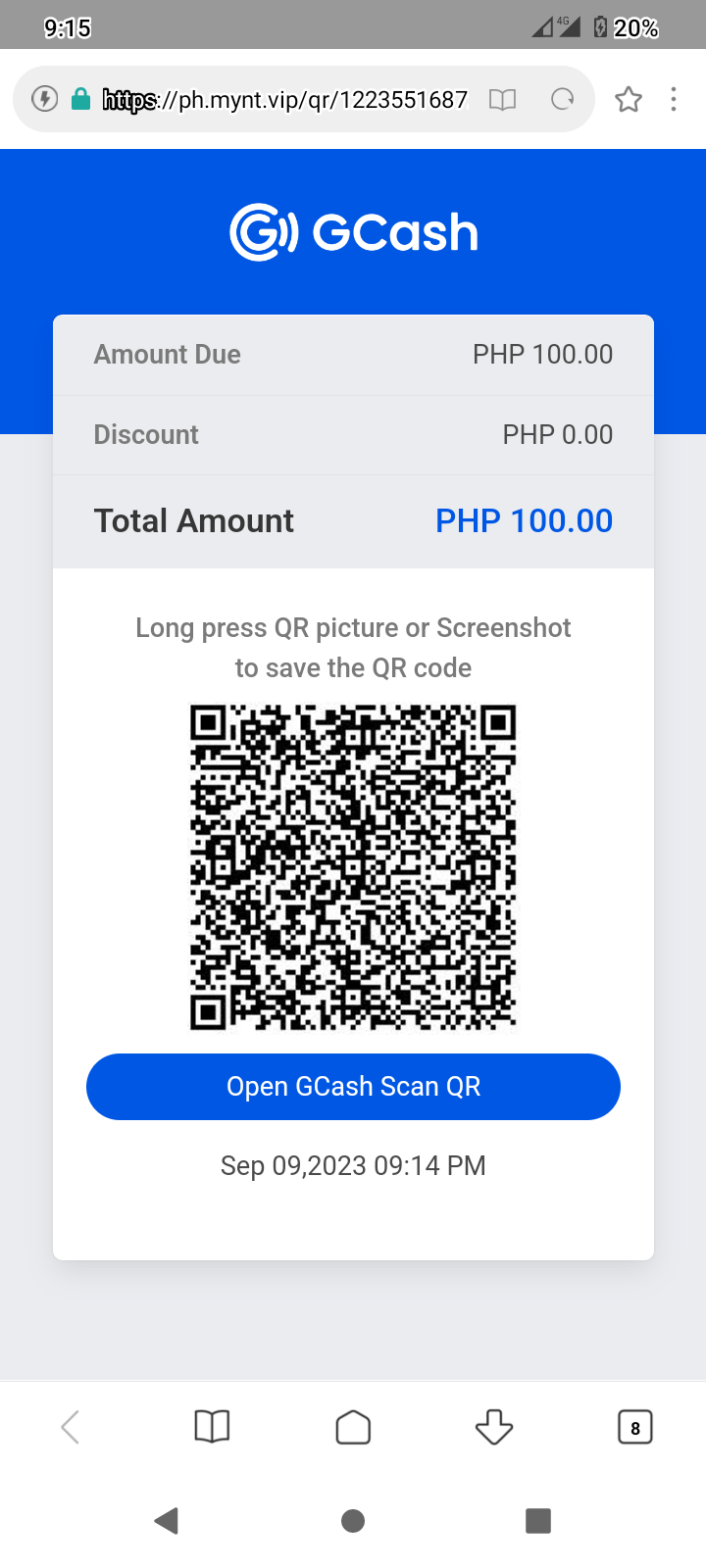The width and height of the screenshot is (706, 1568).
Task: Open bookmarks in the bottom toolbar
Action: 212,1427
